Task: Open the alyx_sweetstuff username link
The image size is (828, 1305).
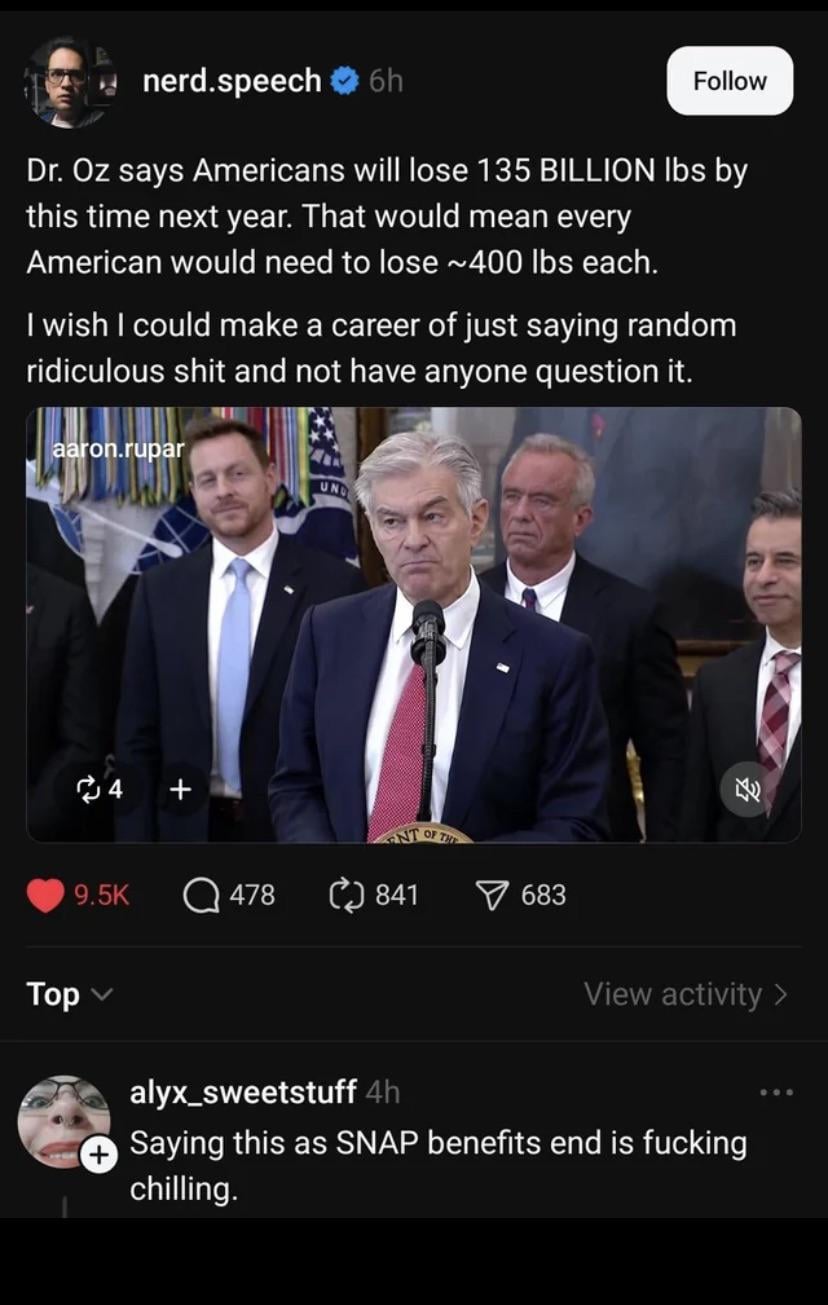Action: 243,1092
